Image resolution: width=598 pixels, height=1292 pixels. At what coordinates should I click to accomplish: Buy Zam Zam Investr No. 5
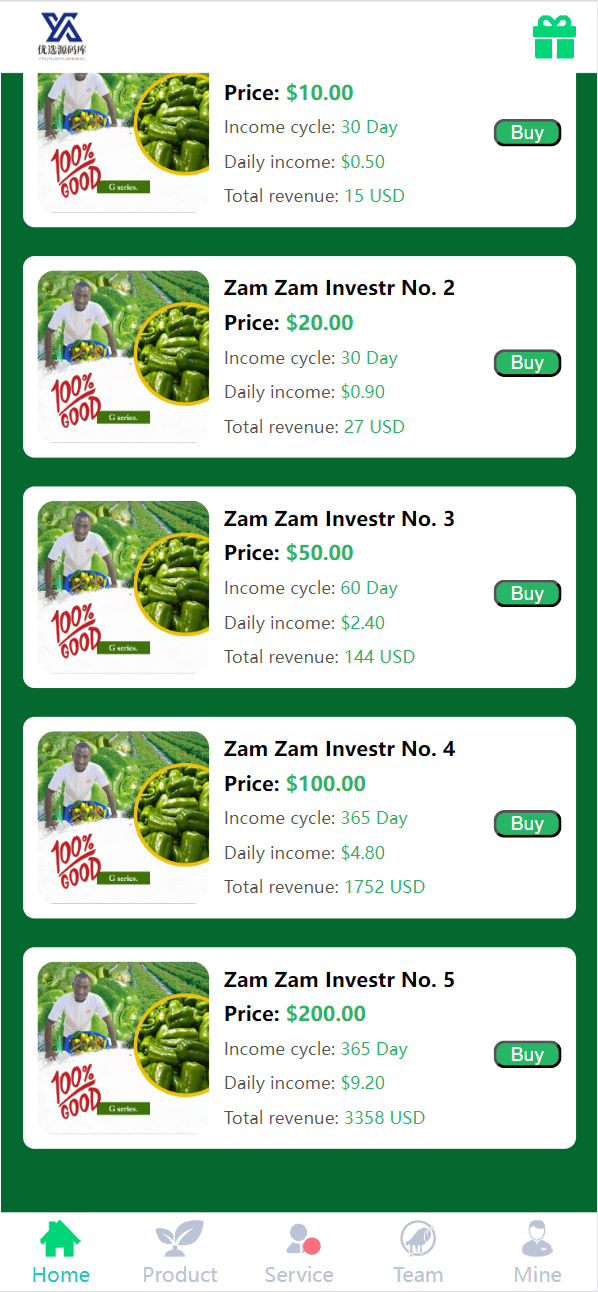click(527, 1055)
